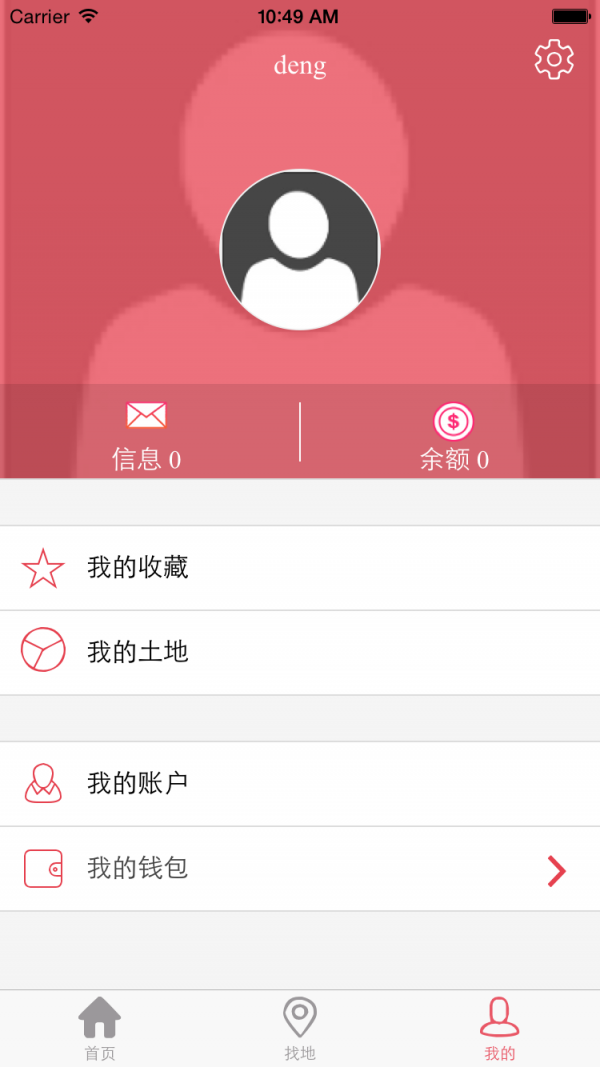Viewport: 600px width, 1067px height.
Task: Select the 我的 tab
Action: point(499,1028)
